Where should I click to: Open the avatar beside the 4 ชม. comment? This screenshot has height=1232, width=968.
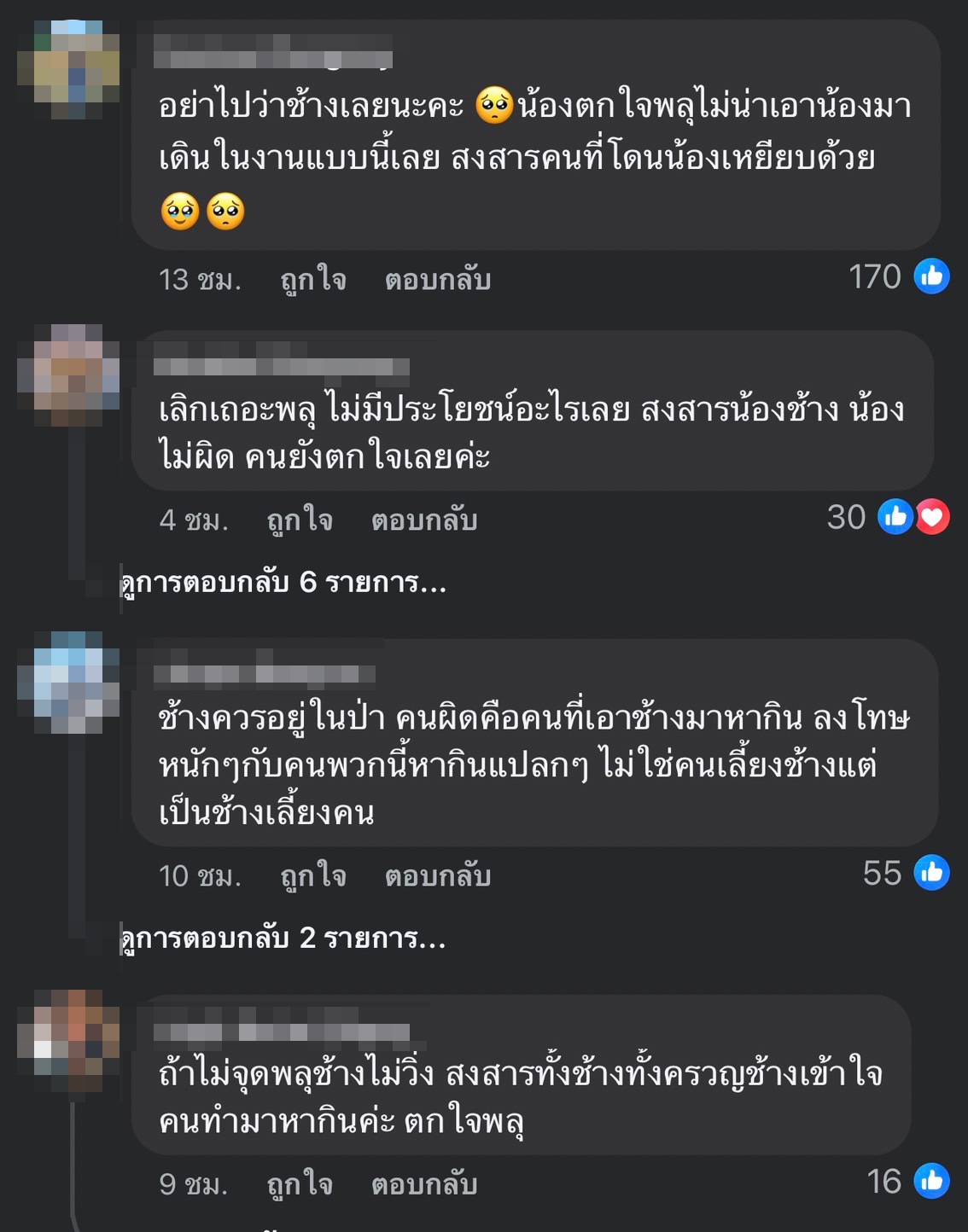pyautogui.click(x=68, y=375)
